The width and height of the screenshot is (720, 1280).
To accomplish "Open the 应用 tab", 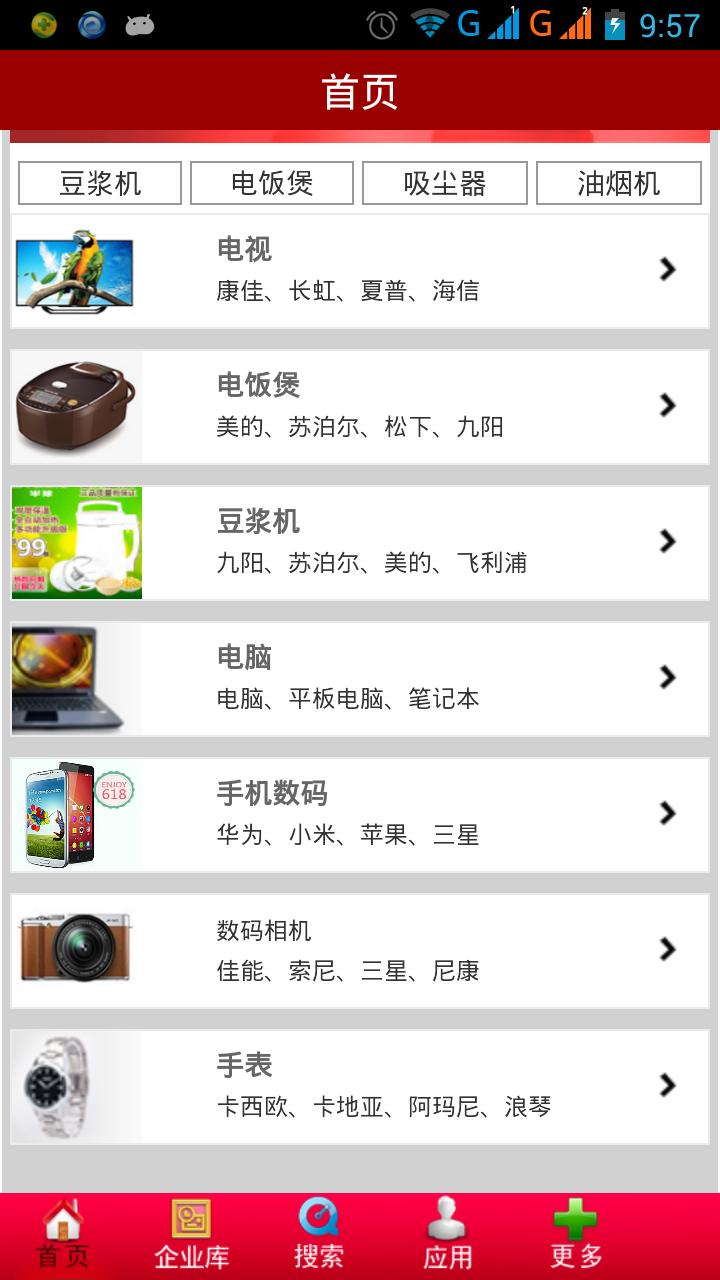I will point(447,1236).
